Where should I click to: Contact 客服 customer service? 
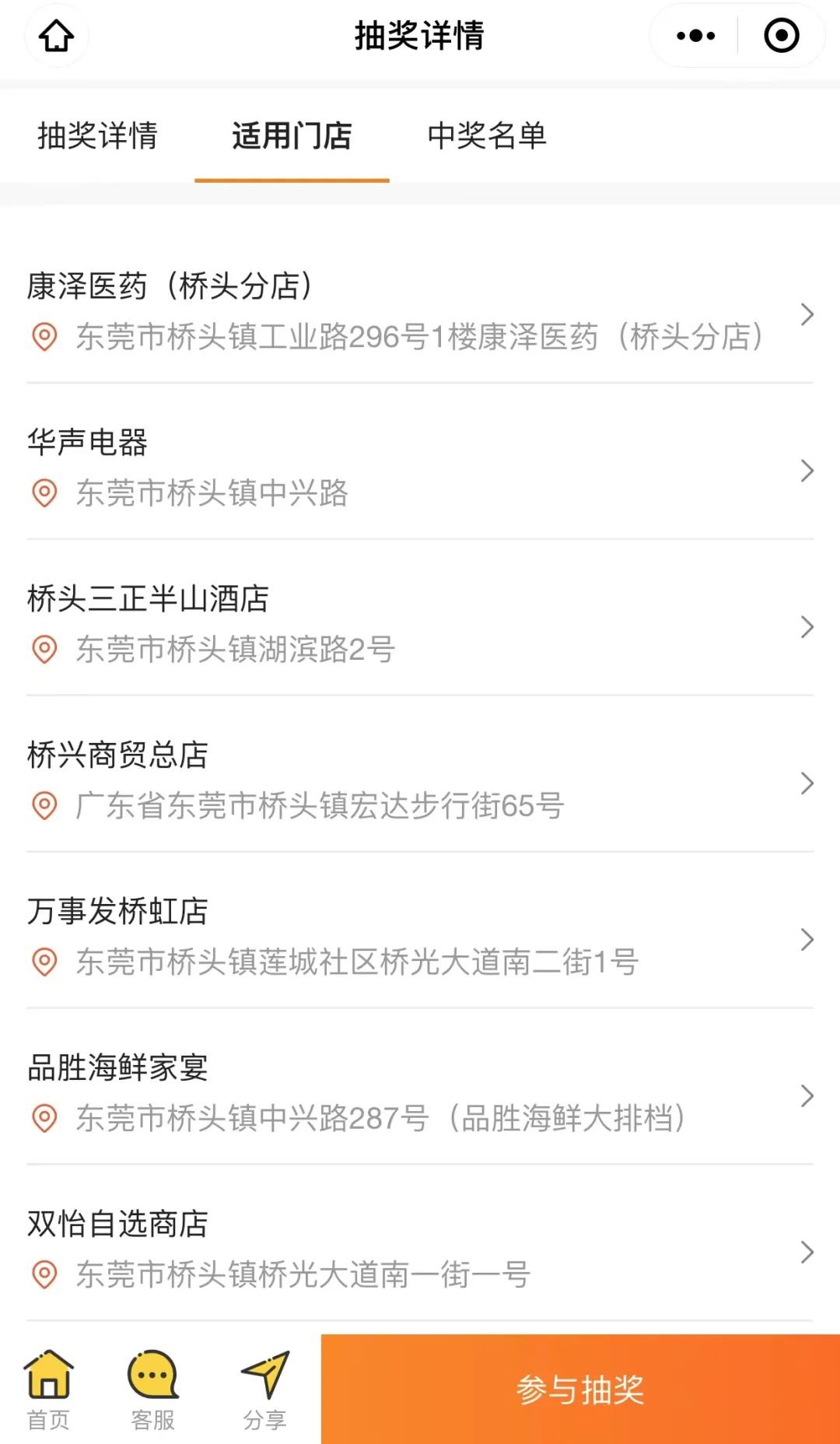153,1390
